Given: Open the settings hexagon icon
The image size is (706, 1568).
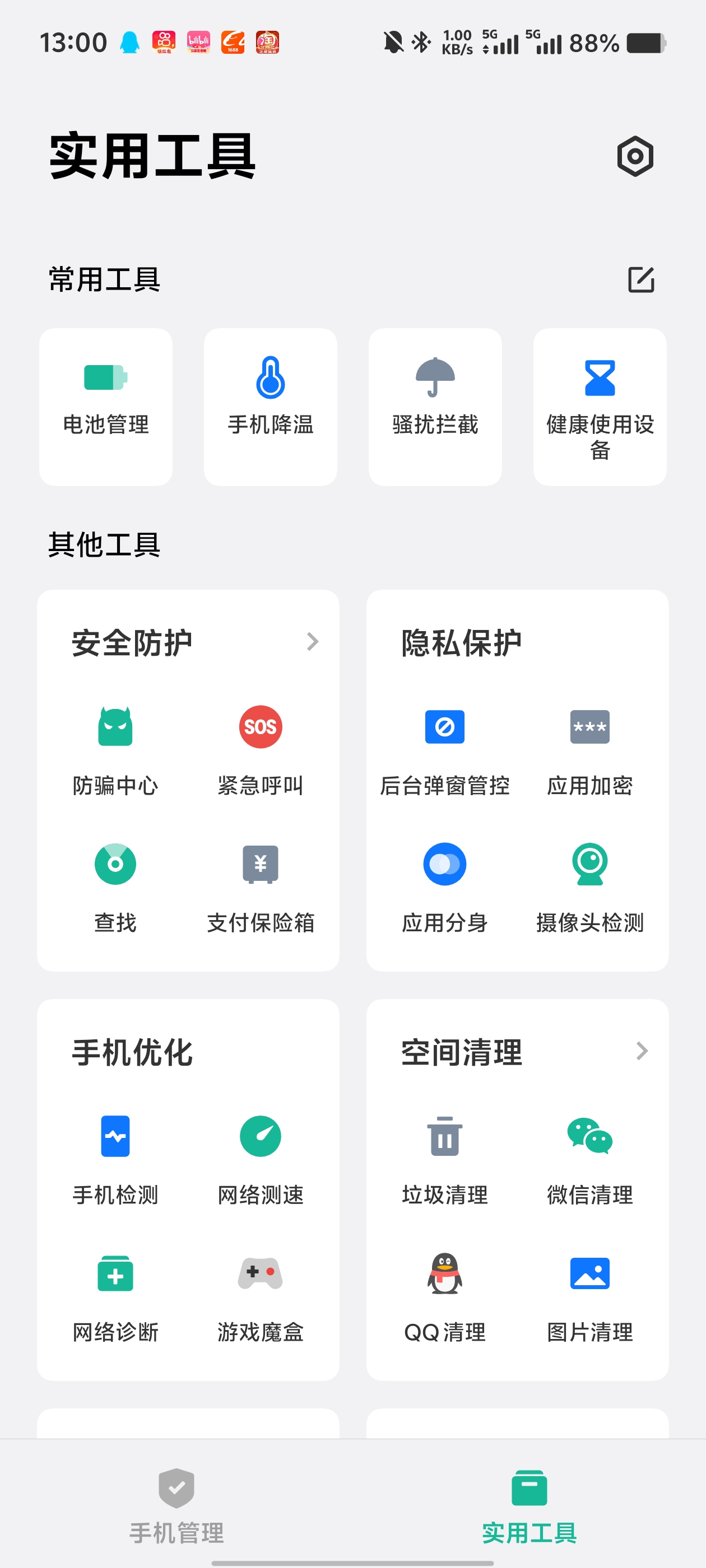Looking at the screenshot, I should tap(635, 156).
